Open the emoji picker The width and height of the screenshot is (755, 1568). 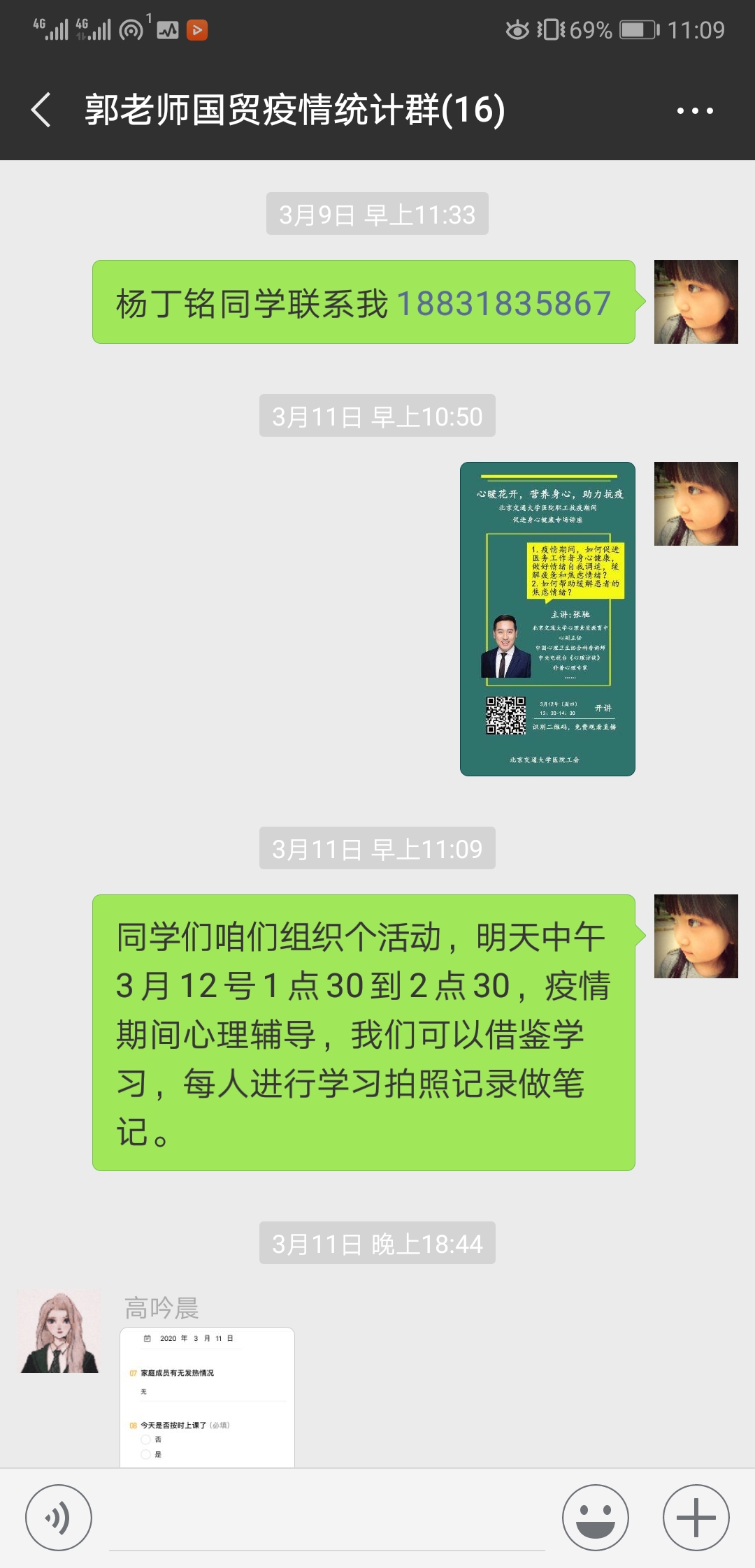(596, 1518)
